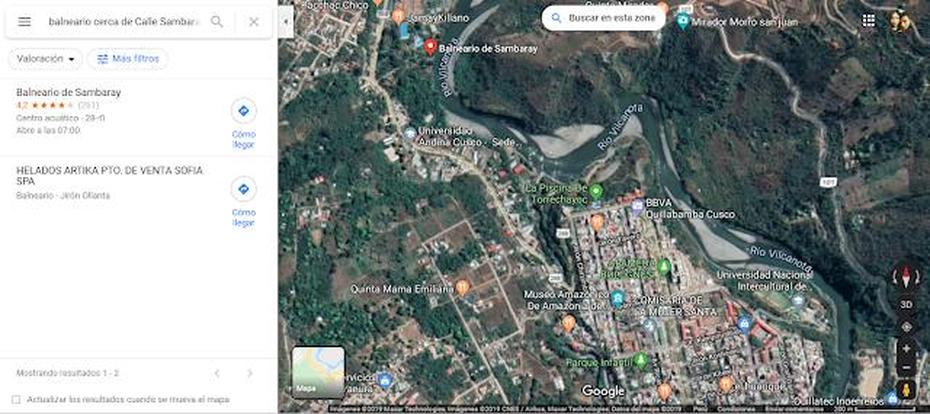Open Balneario de Sambaray result

click(x=68, y=92)
